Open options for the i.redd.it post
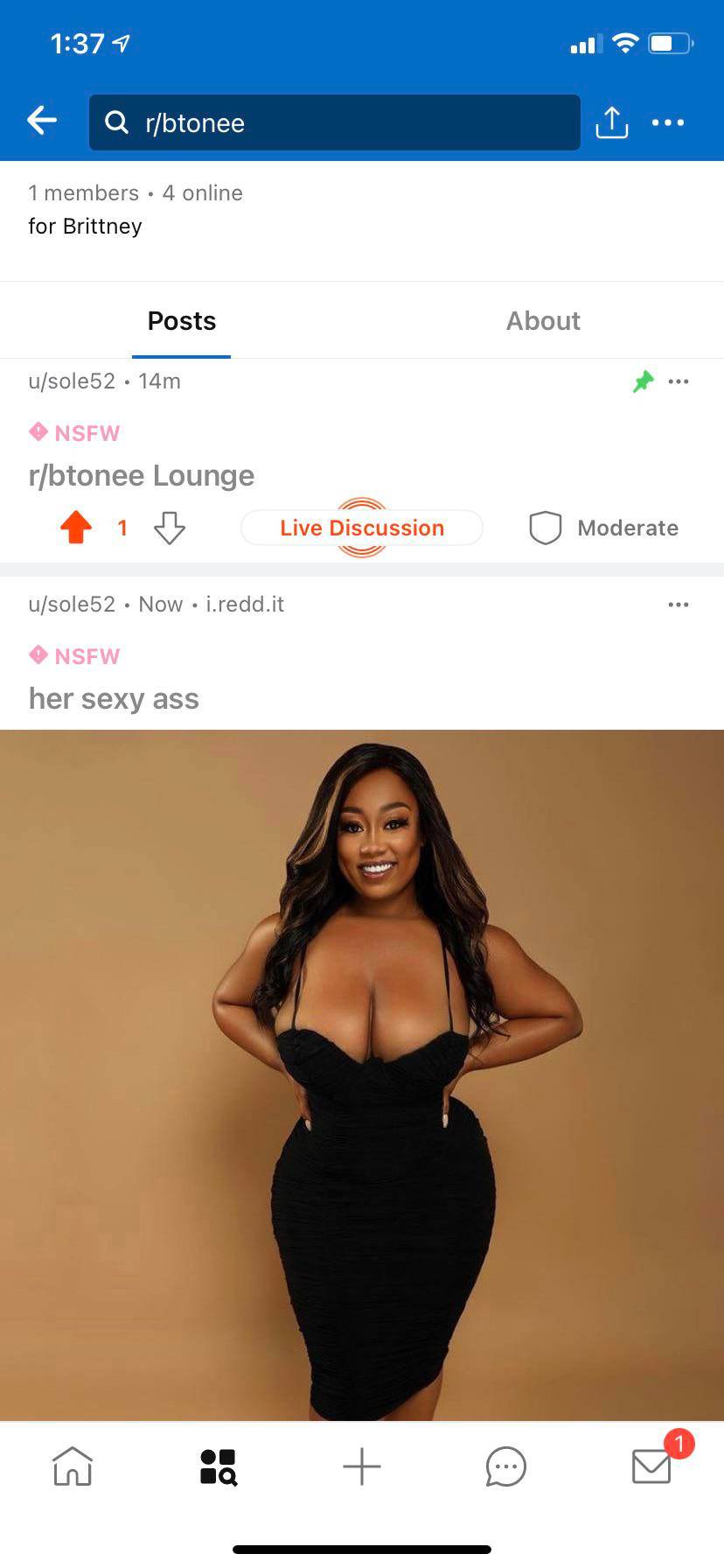 point(679,605)
